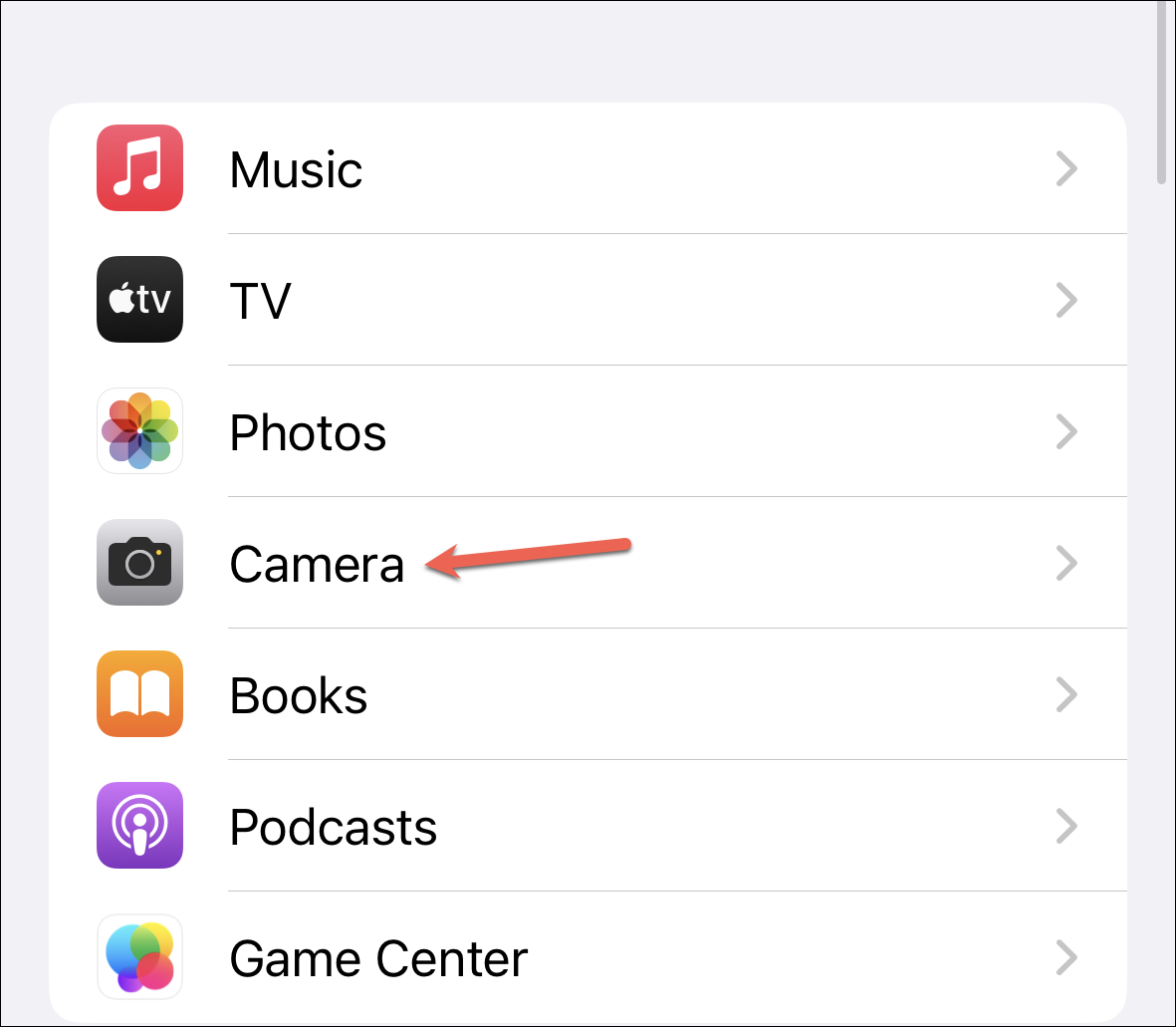Open Books settings
Screen dimensions: 1176x1027
pos(588,694)
